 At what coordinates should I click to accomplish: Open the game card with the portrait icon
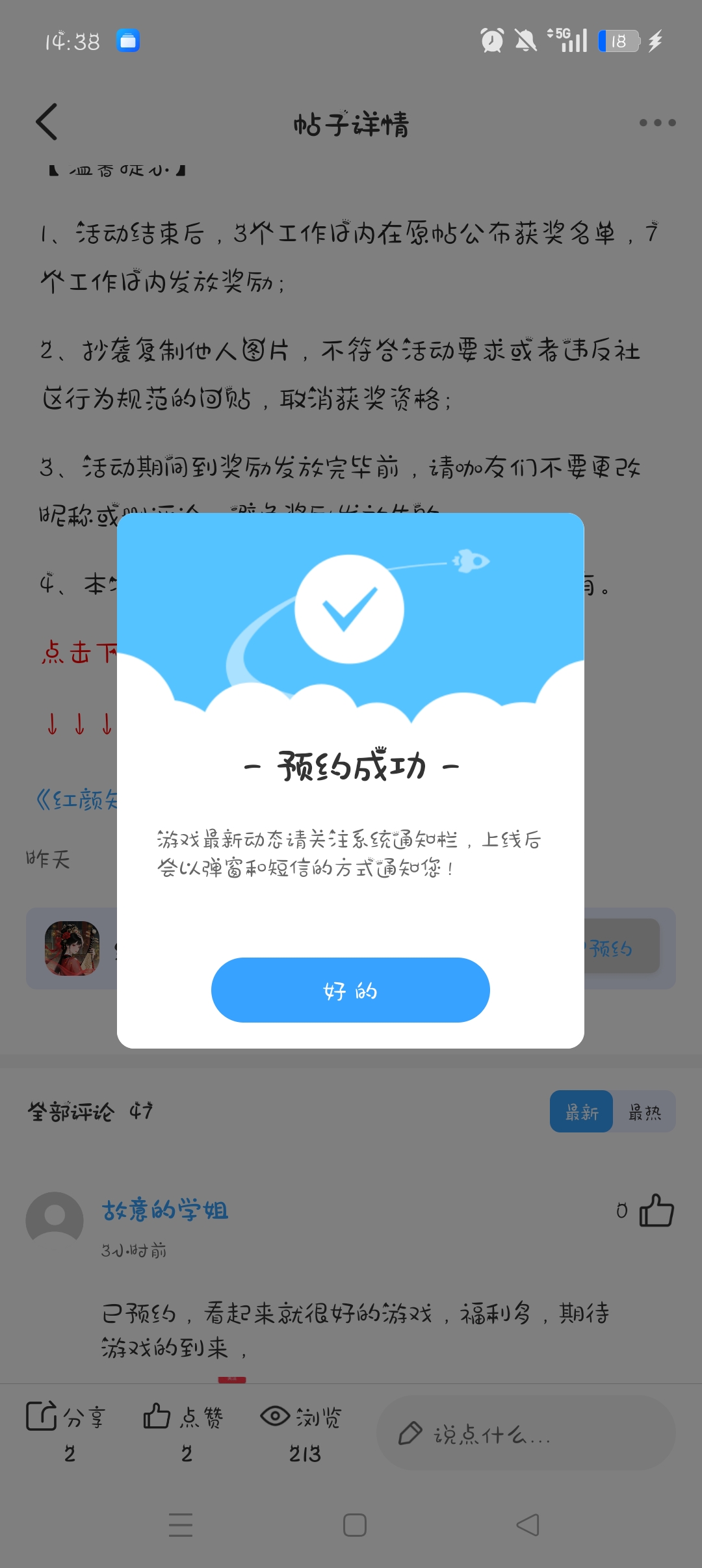click(x=72, y=948)
